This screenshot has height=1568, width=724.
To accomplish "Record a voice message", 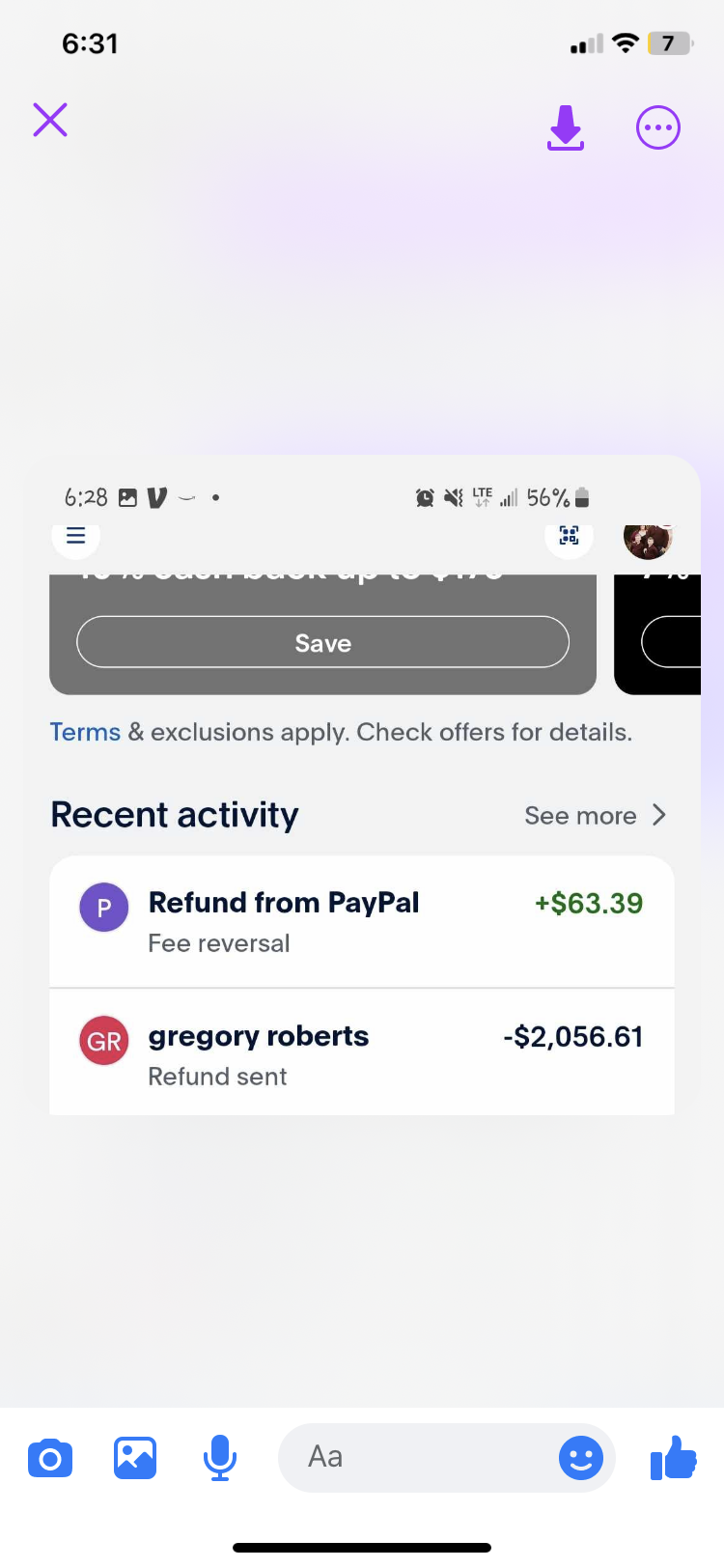I will 220,1458.
